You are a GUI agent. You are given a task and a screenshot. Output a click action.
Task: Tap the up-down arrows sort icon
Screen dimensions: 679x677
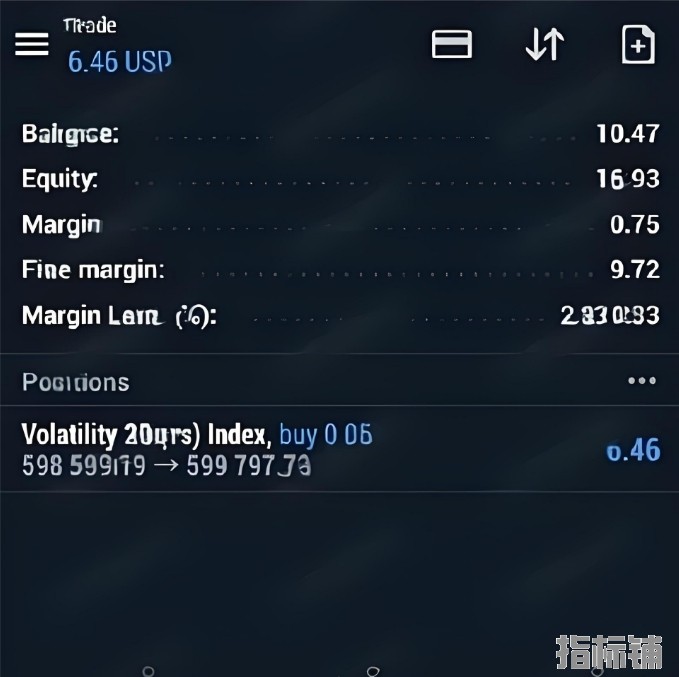[544, 45]
